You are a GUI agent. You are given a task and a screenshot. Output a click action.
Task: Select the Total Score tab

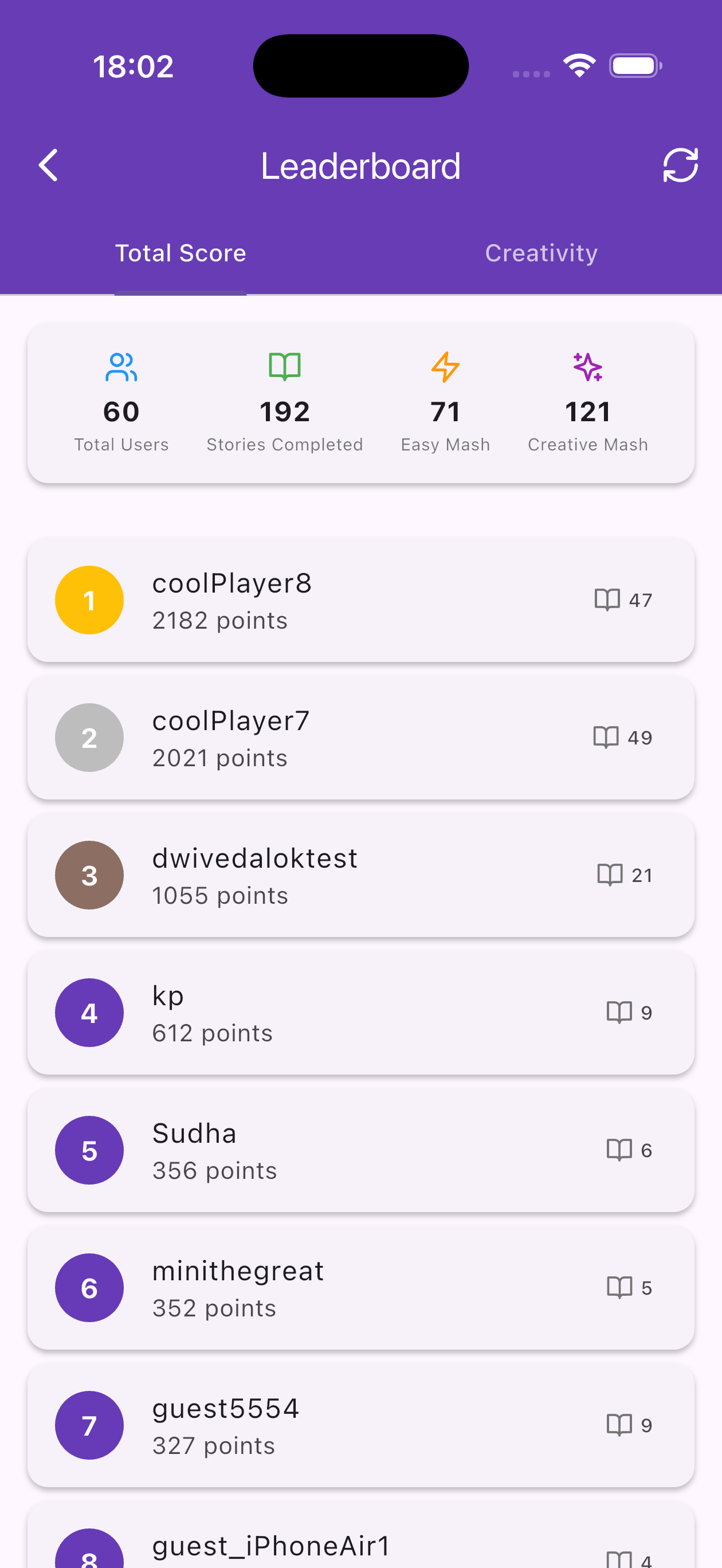point(180,253)
